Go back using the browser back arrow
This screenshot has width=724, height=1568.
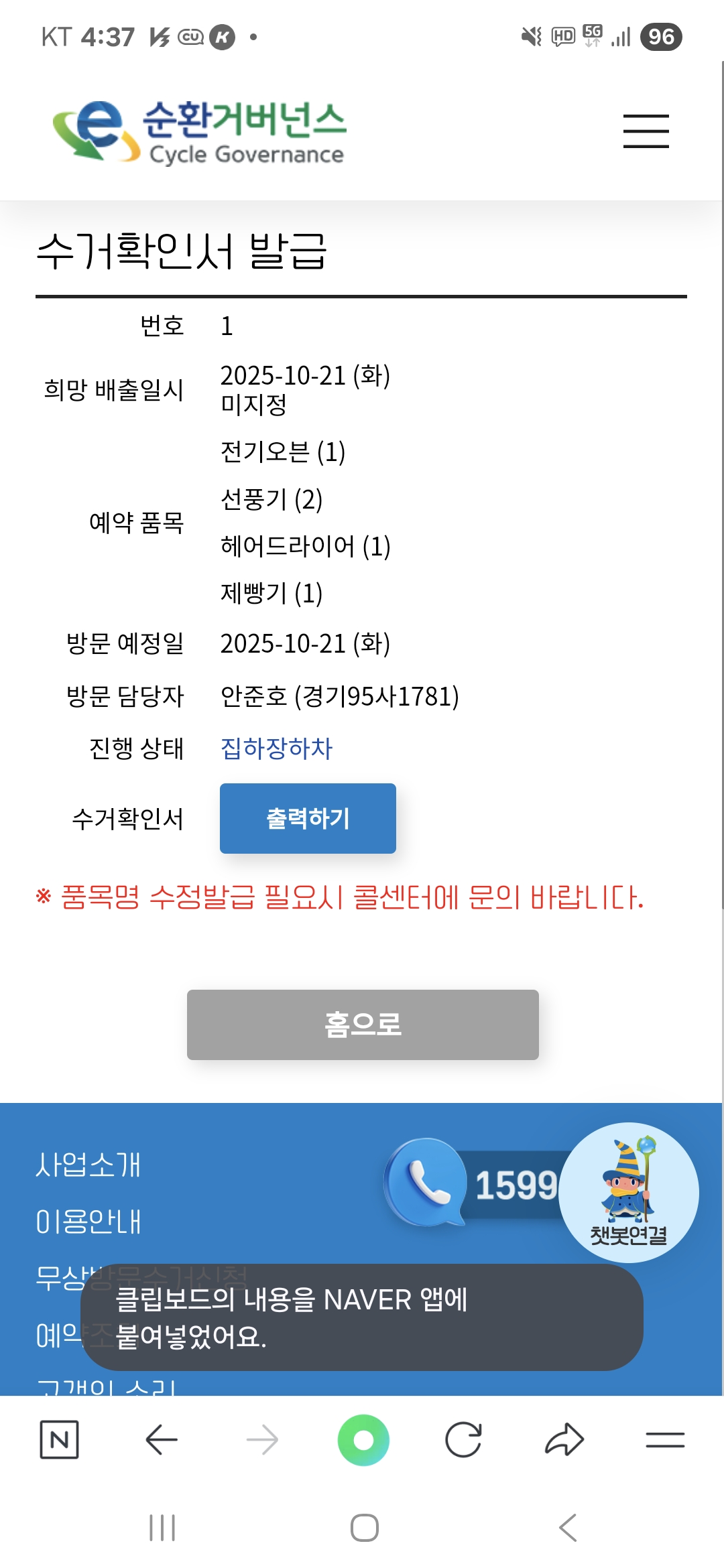click(162, 1439)
